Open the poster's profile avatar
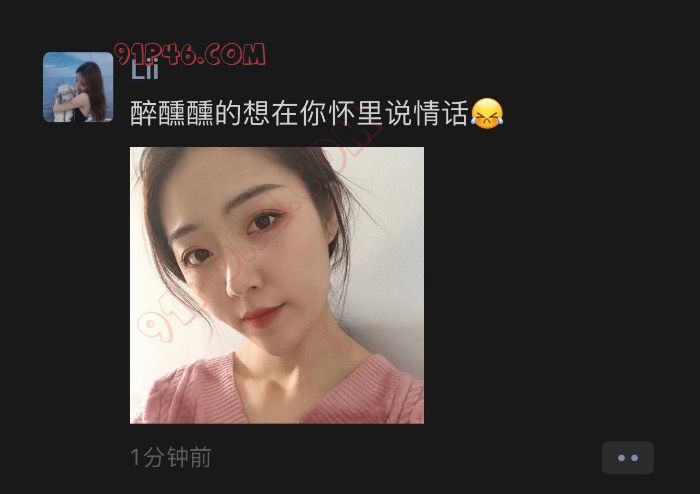 pos(78,87)
